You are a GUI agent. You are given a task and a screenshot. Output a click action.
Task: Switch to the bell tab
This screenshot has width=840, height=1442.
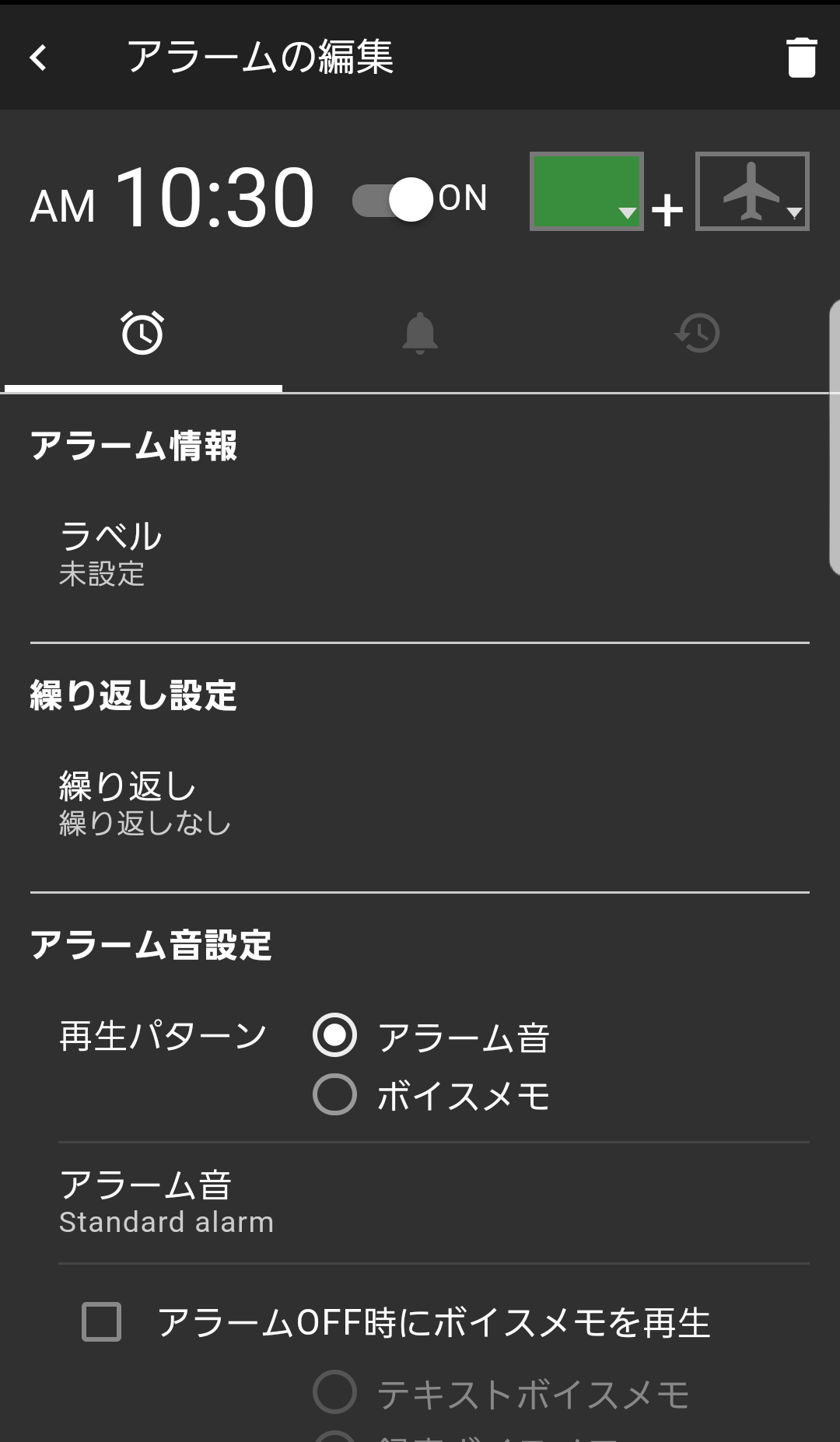tap(420, 333)
